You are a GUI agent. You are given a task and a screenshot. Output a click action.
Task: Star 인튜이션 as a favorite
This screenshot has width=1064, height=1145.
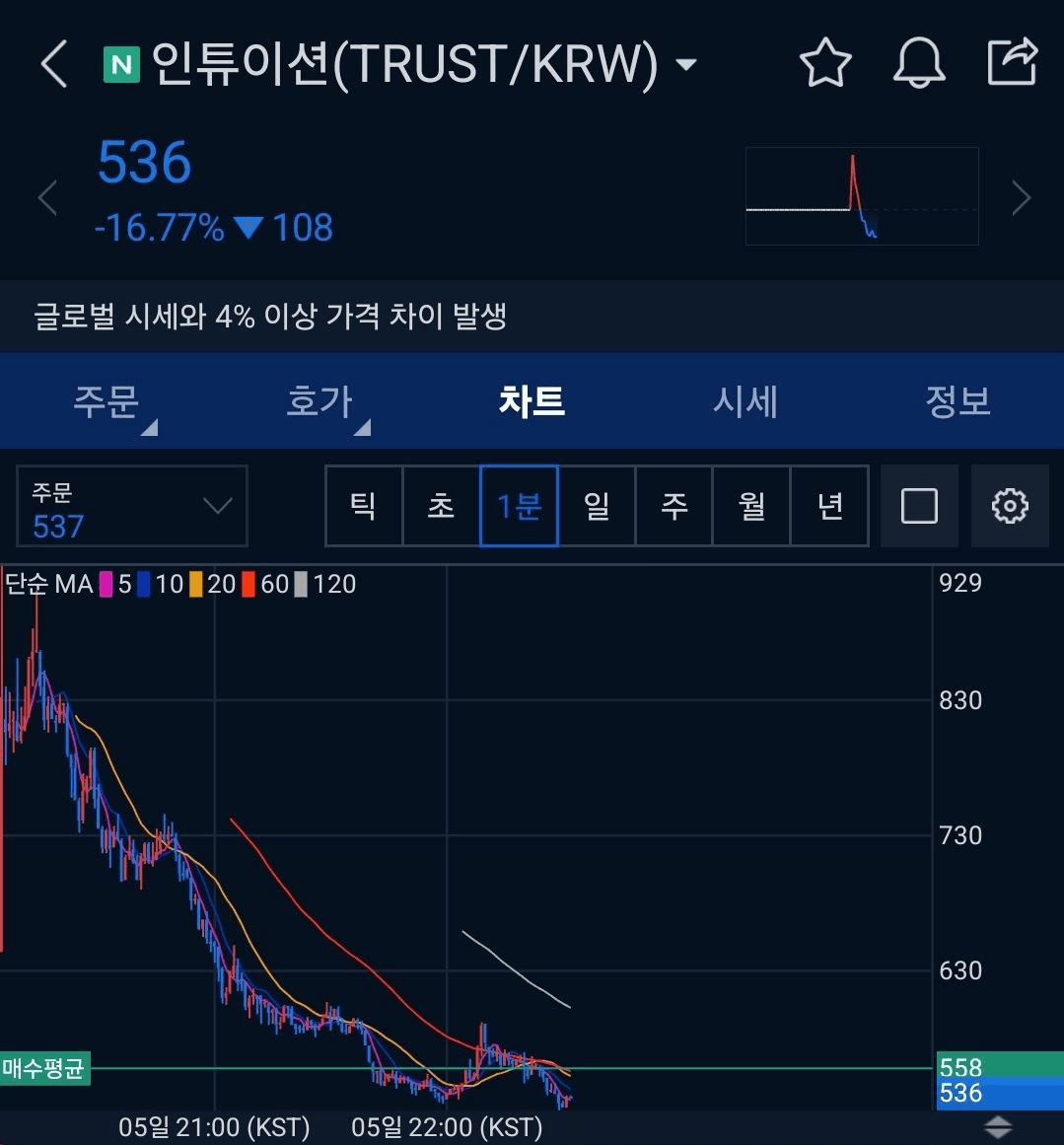[825, 64]
